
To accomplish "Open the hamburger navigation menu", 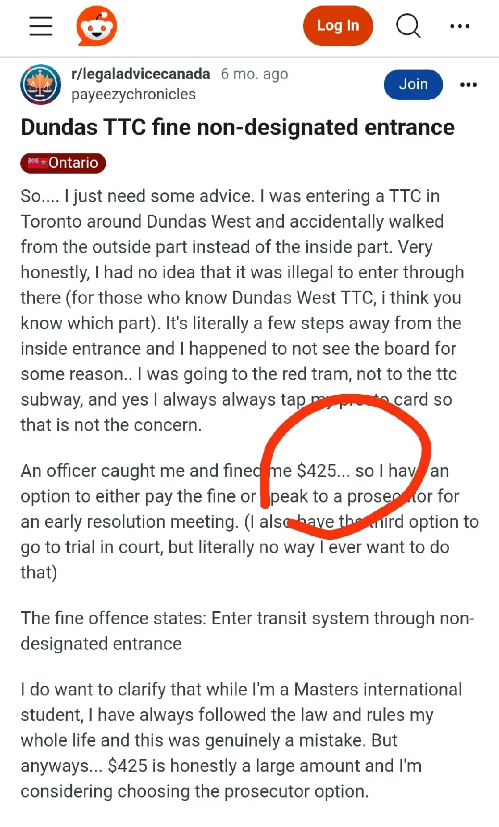I will (41, 26).
